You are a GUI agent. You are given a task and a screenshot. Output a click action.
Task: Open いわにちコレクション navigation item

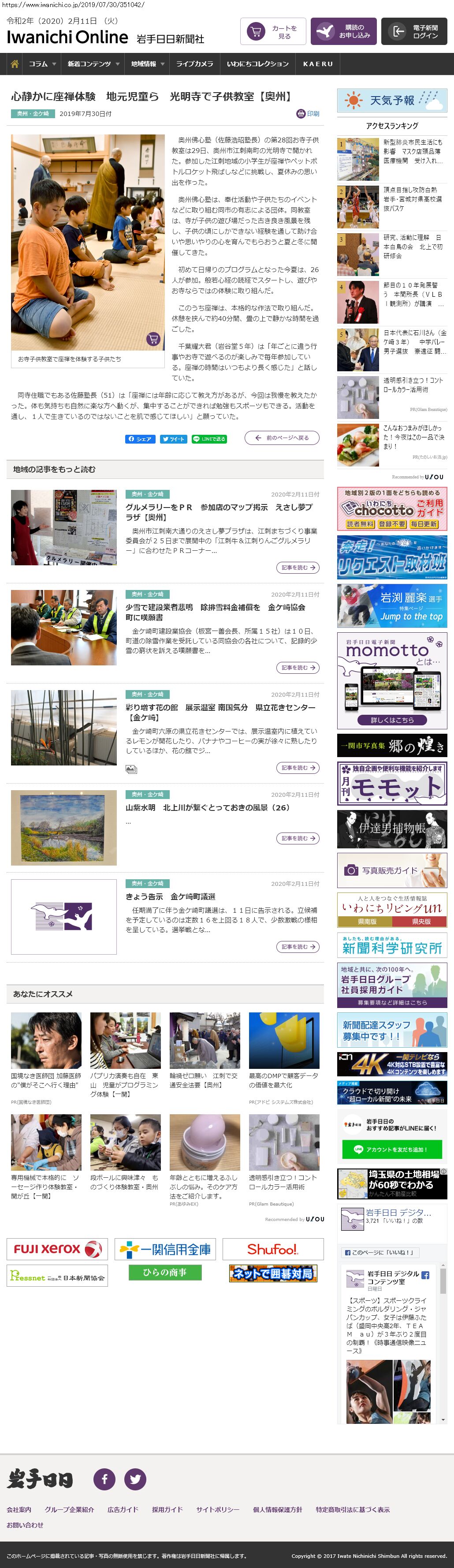point(257,64)
